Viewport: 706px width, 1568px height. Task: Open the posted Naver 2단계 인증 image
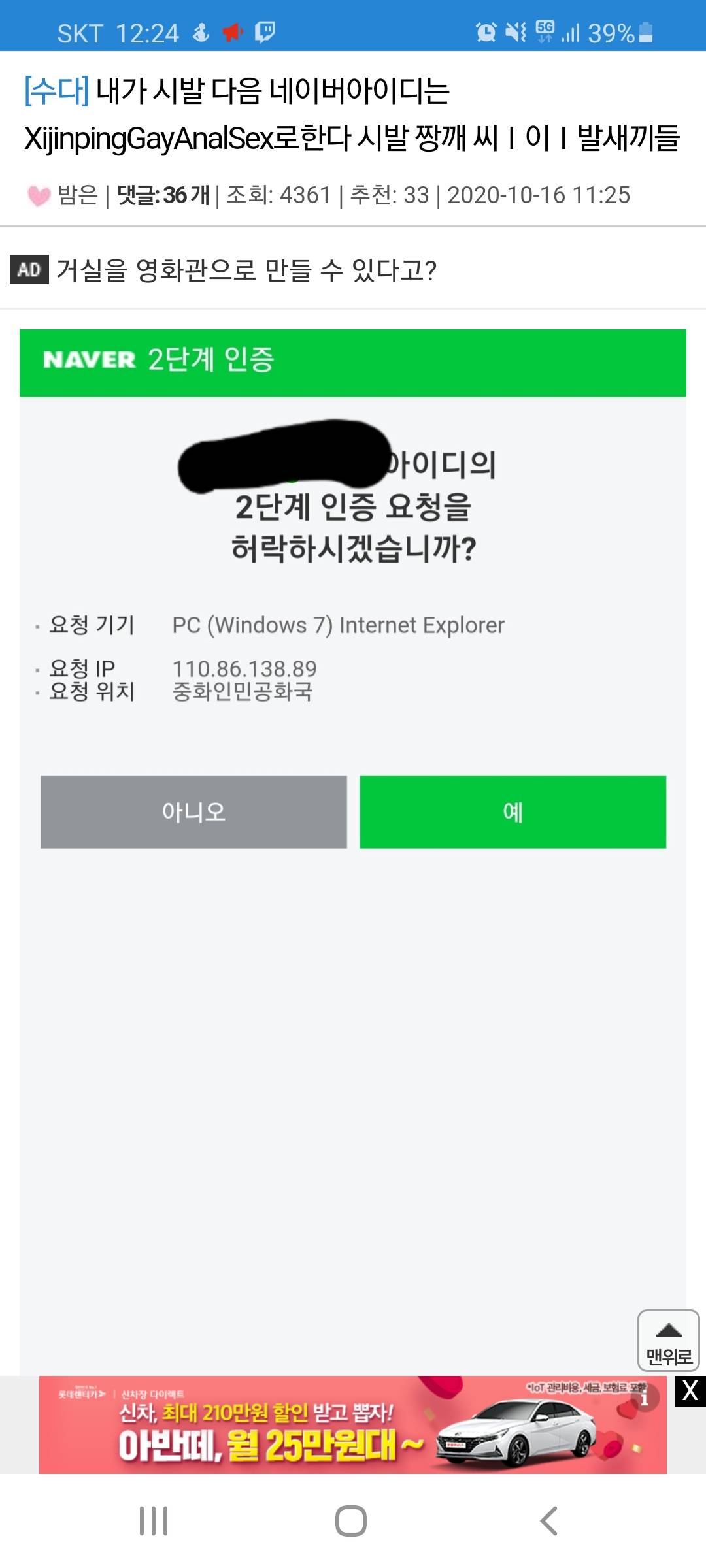point(353,852)
